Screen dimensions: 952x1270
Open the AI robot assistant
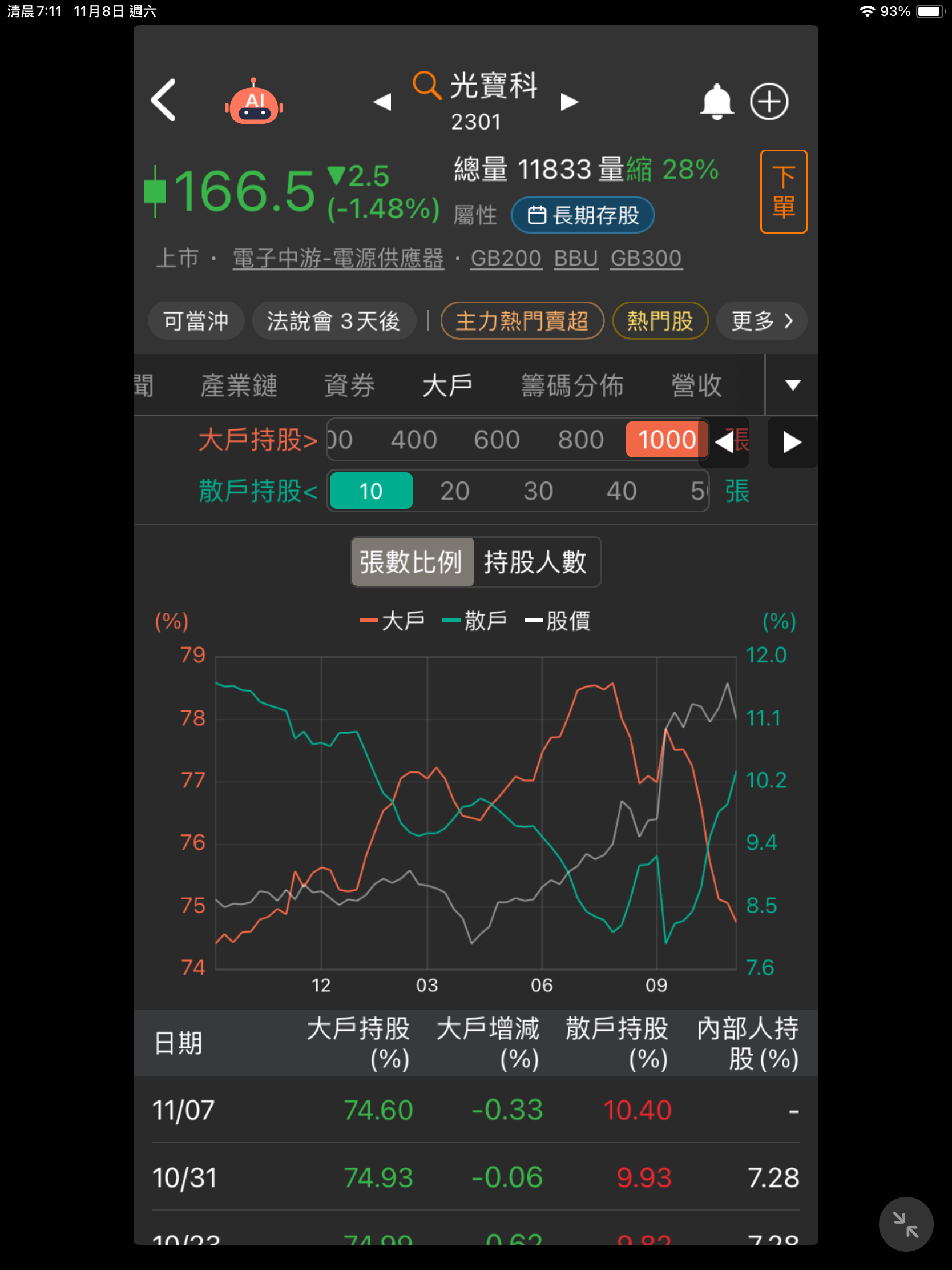[x=253, y=102]
